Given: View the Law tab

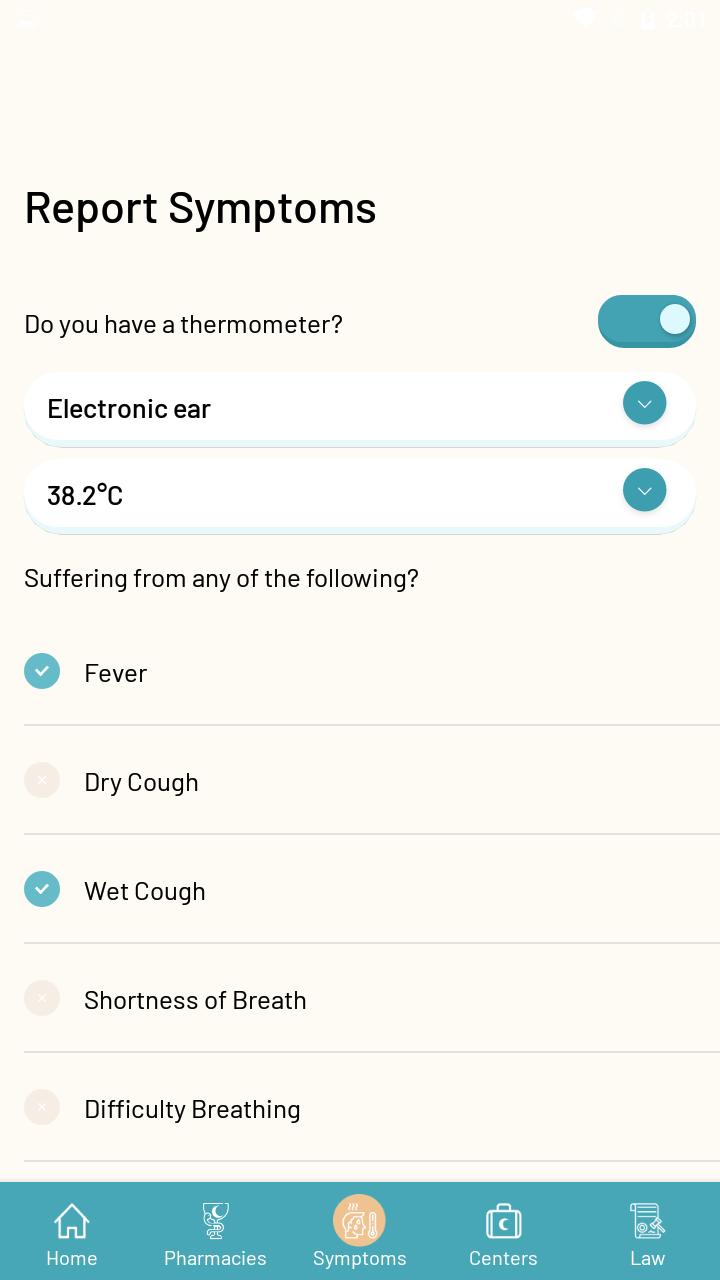Looking at the screenshot, I should pos(647,1233).
